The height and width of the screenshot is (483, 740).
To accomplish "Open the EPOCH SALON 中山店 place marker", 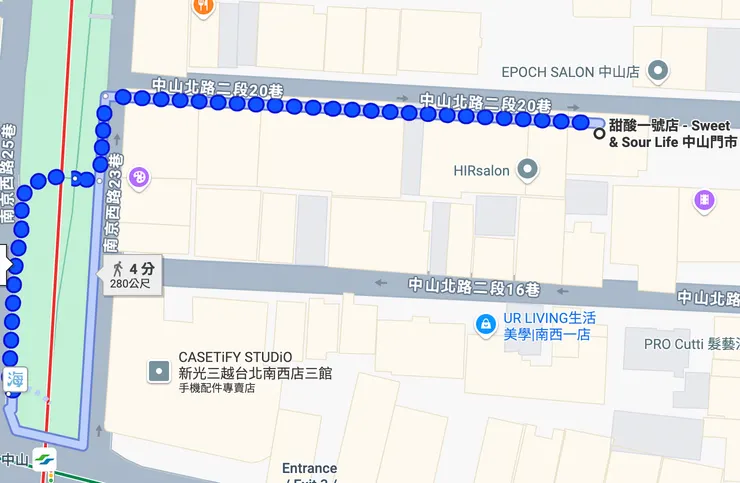I will 657,72.
